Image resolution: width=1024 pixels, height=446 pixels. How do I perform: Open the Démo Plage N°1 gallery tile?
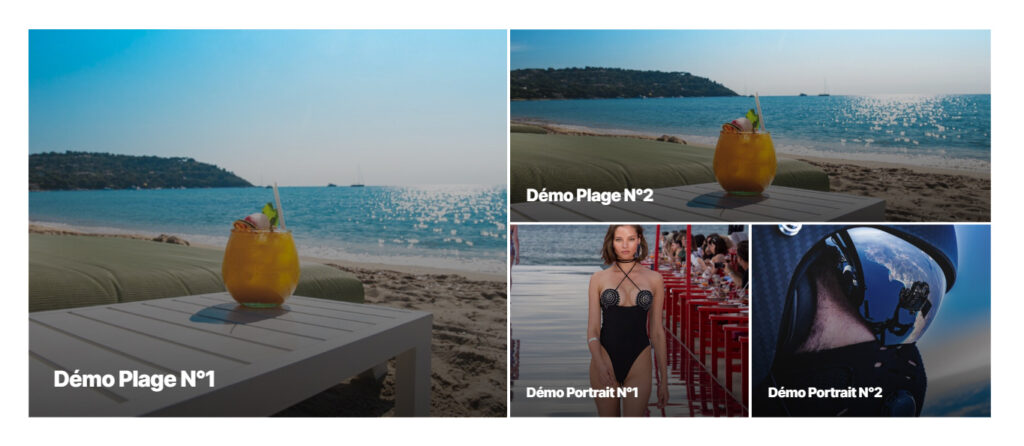(267, 223)
